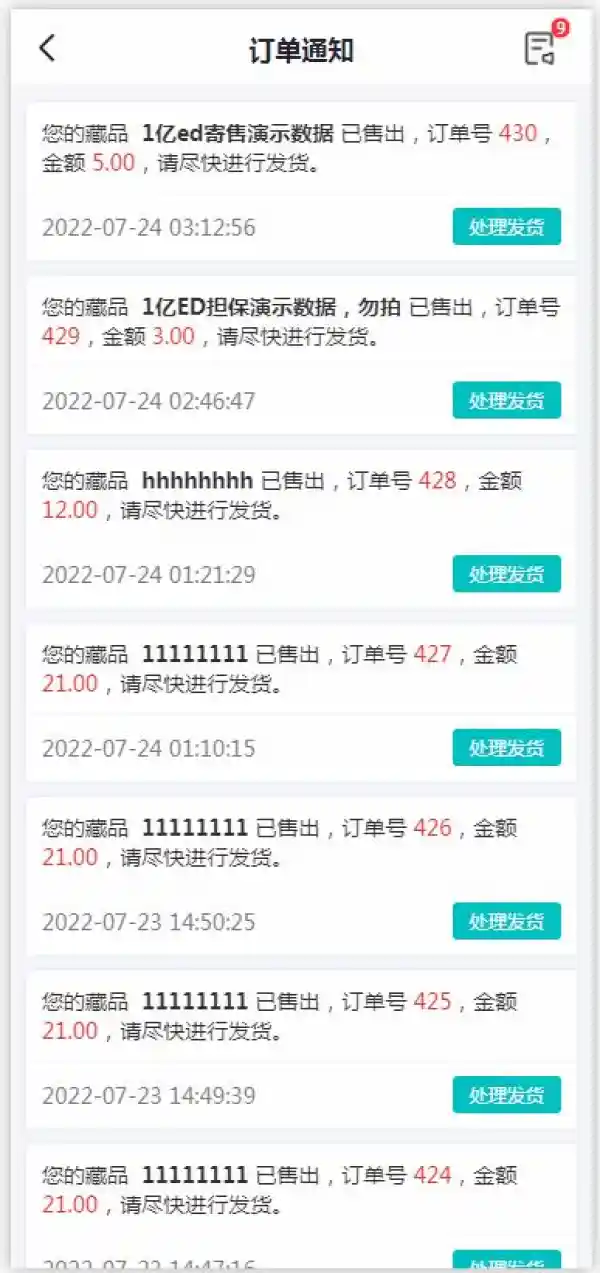Tap 处理发货 on order 428

point(506,574)
